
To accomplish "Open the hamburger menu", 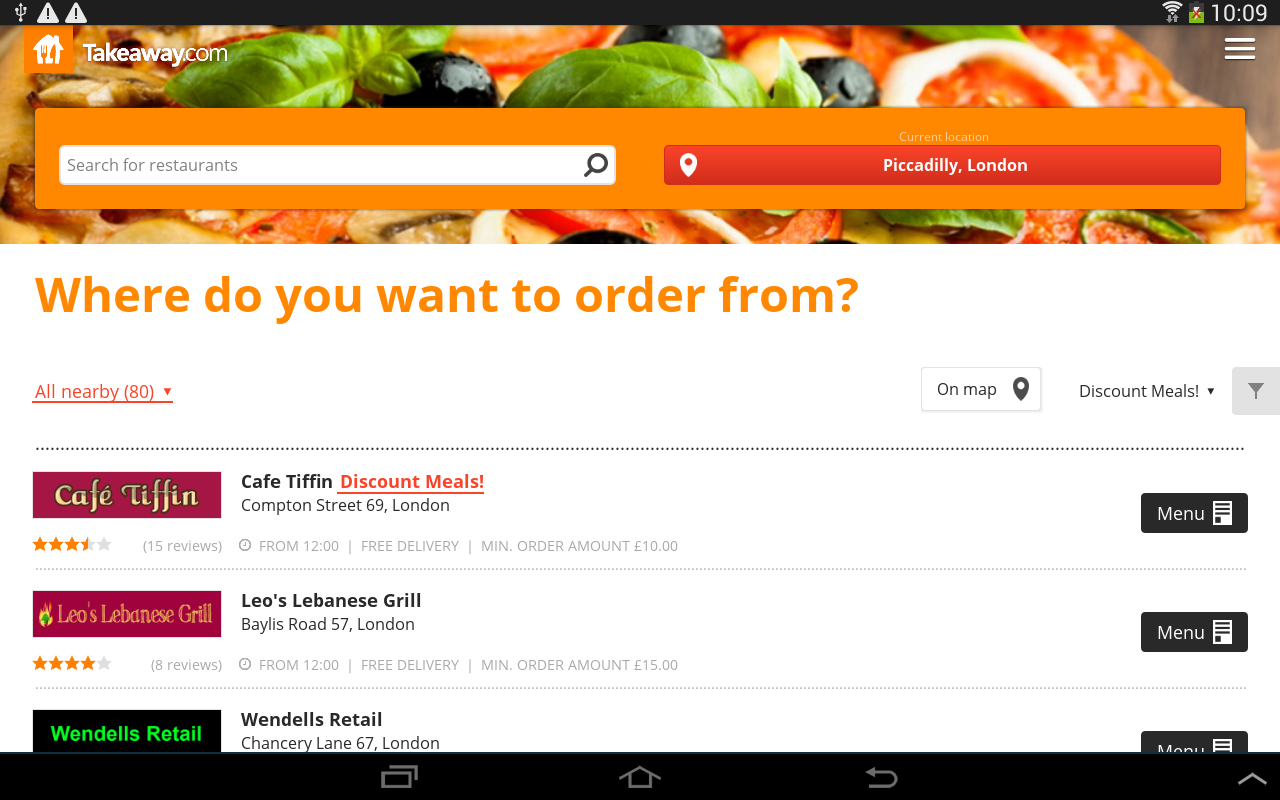I will (1239, 49).
